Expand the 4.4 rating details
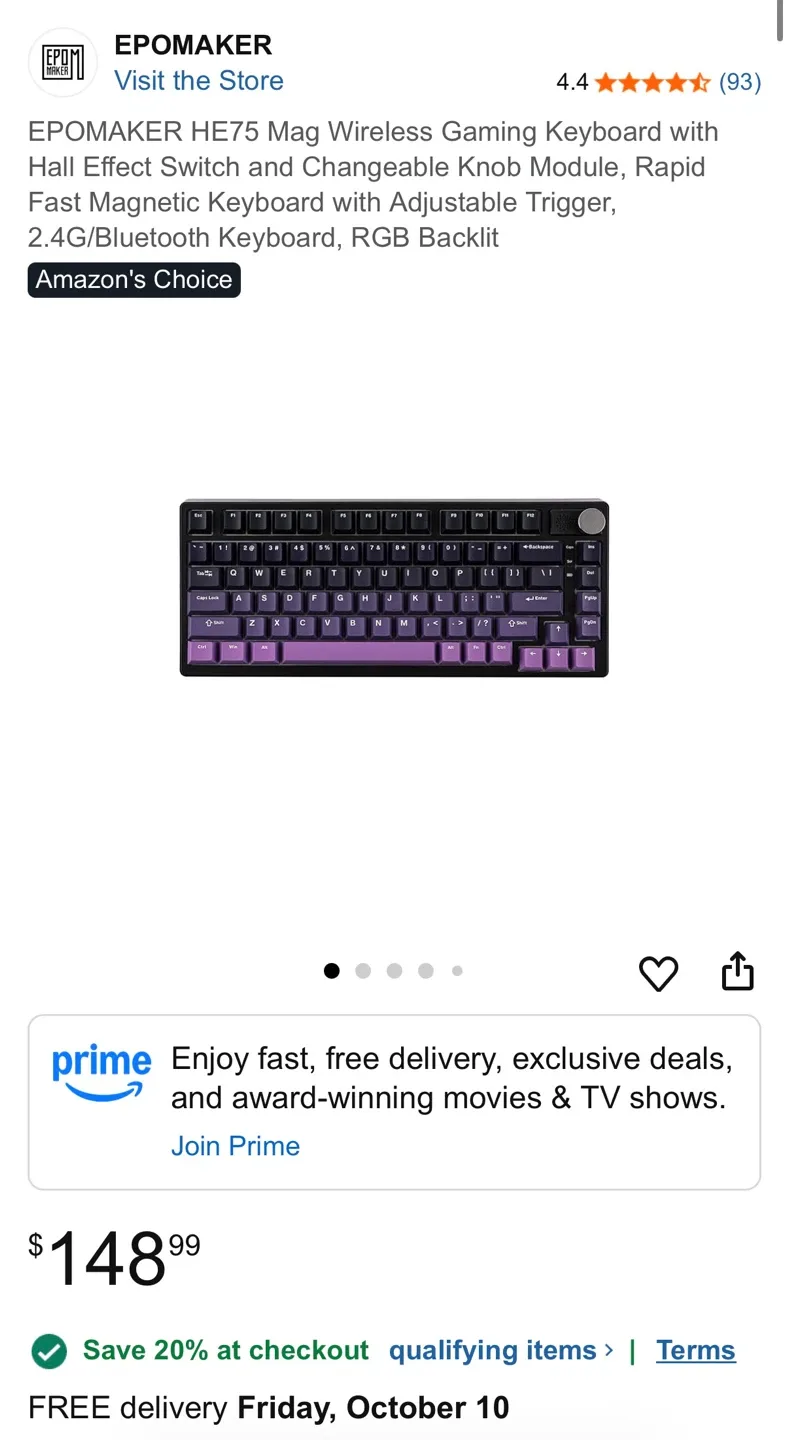The height and width of the screenshot is (1440, 789). [x=570, y=82]
